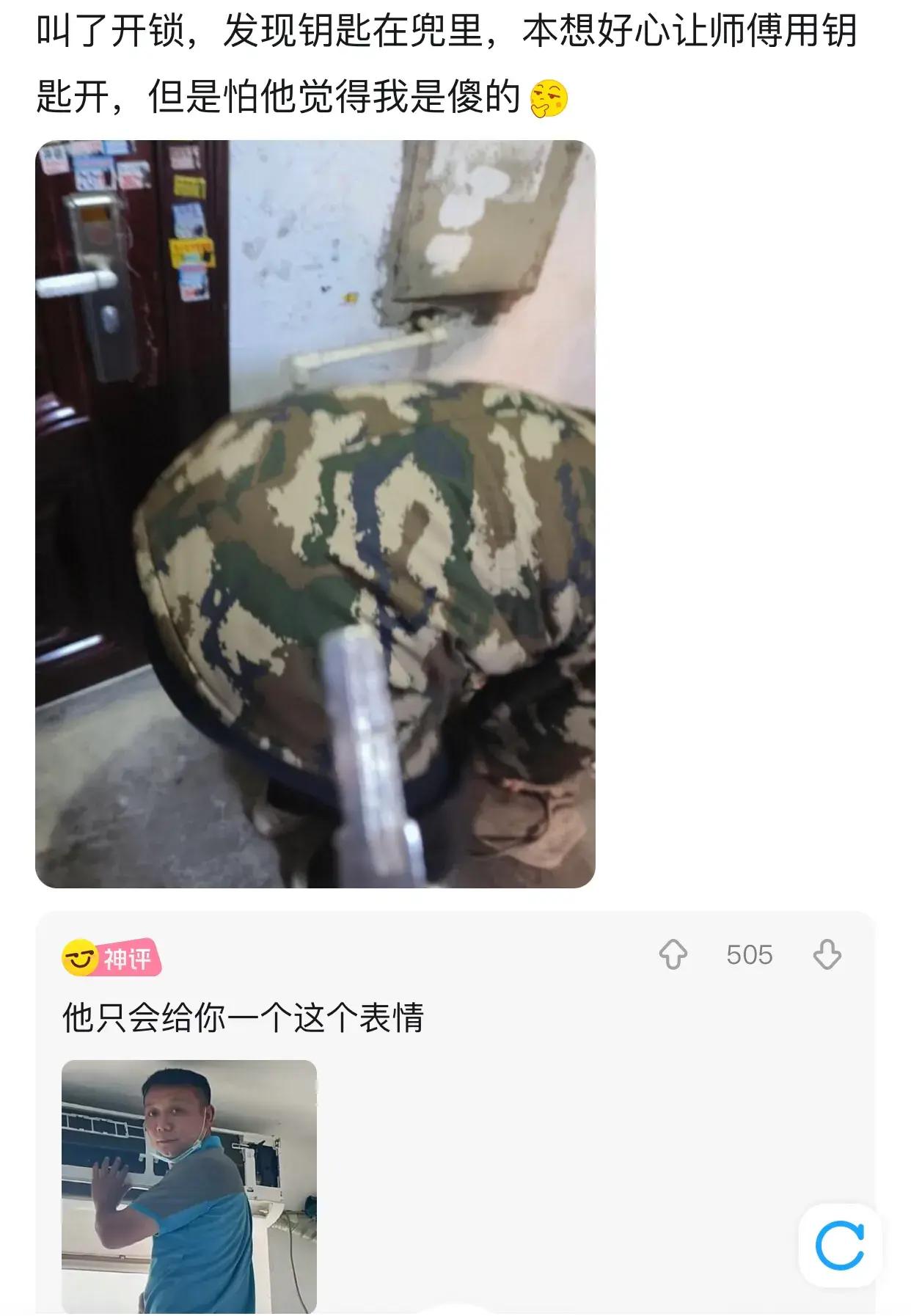The height and width of the screenshot is (1316, 911).
Task: Tap the blue refresh button
Action: (x=839, y=1246)
